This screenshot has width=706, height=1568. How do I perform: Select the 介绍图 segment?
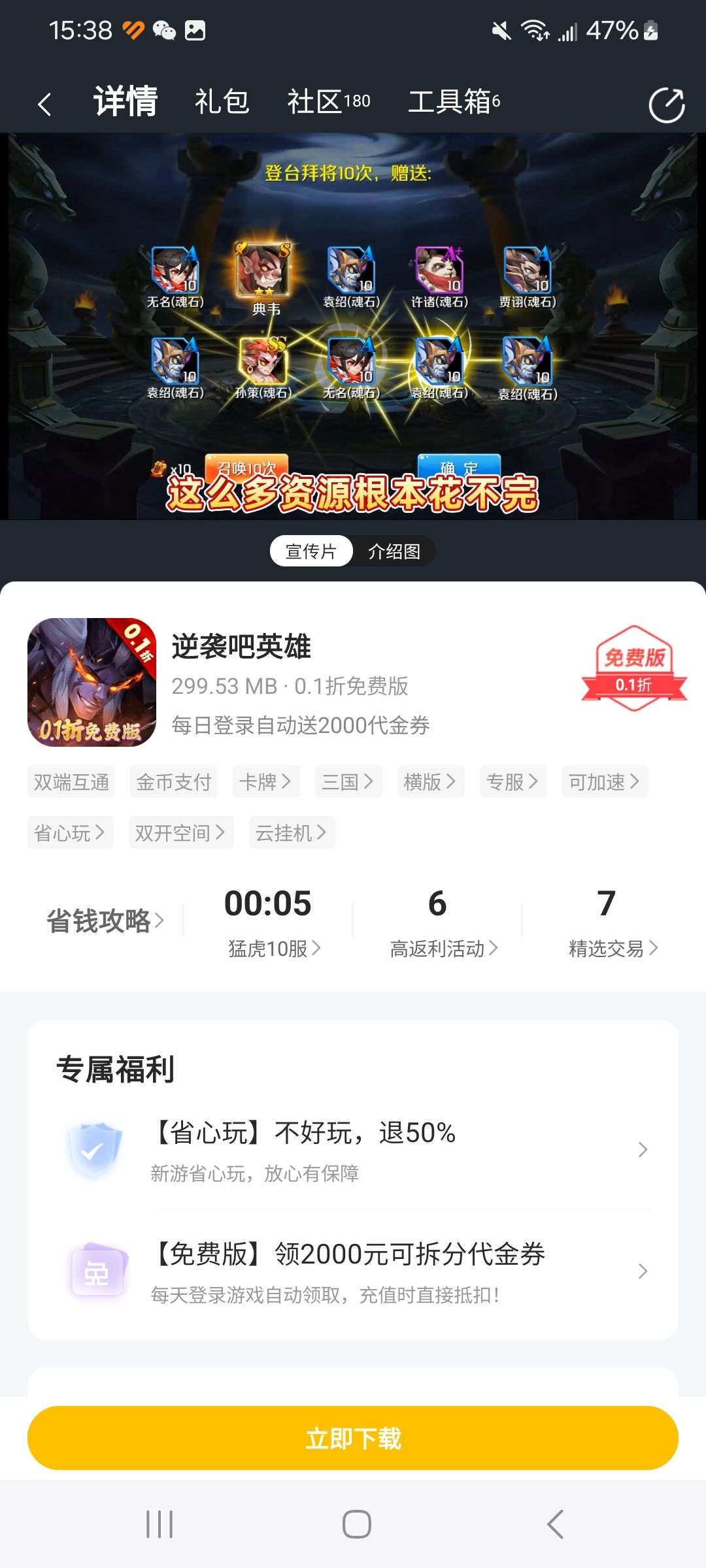[x=394, y=551]
